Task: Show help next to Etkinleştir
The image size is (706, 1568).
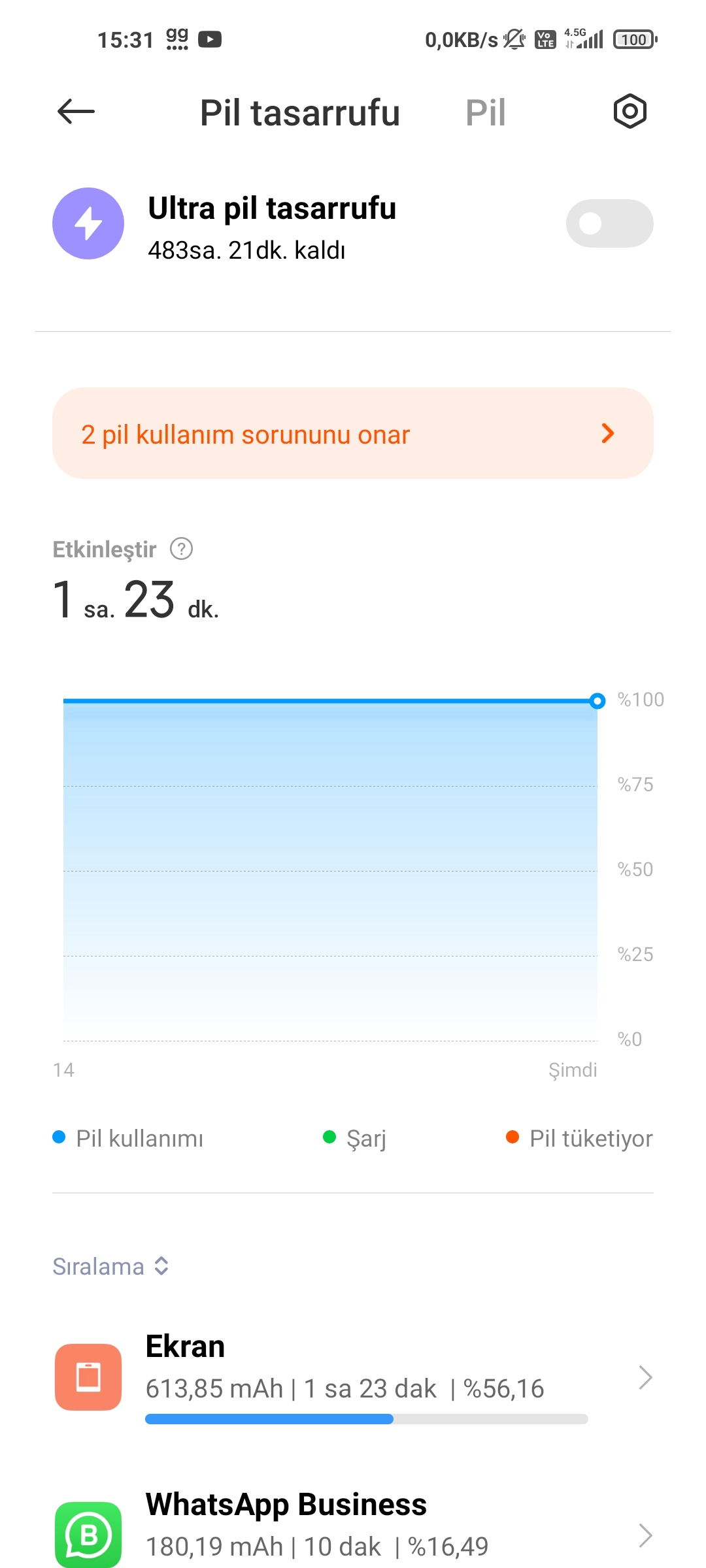Action: coord(181,549)
